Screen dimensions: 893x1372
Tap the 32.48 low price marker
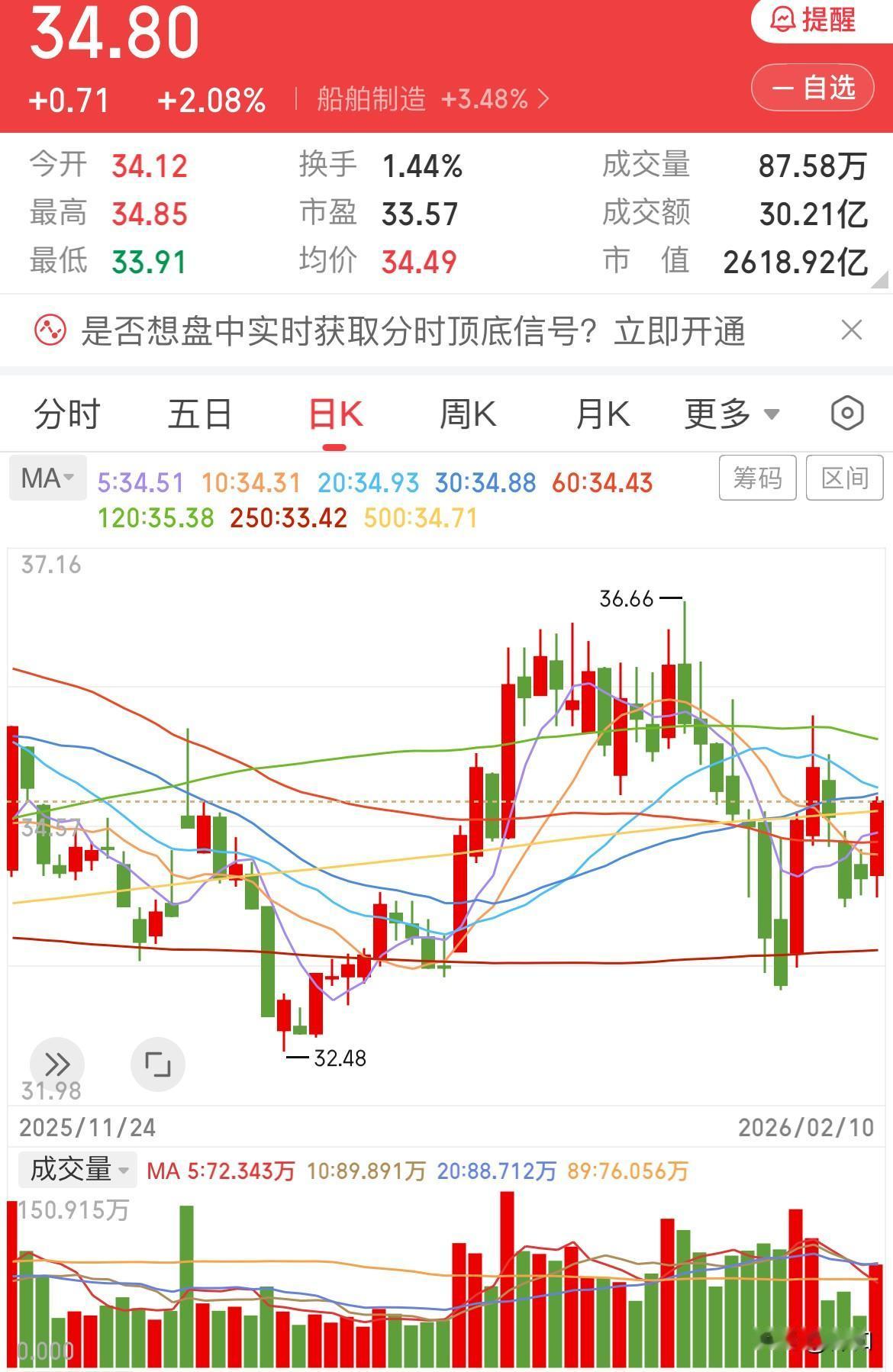pos(339,1058)
